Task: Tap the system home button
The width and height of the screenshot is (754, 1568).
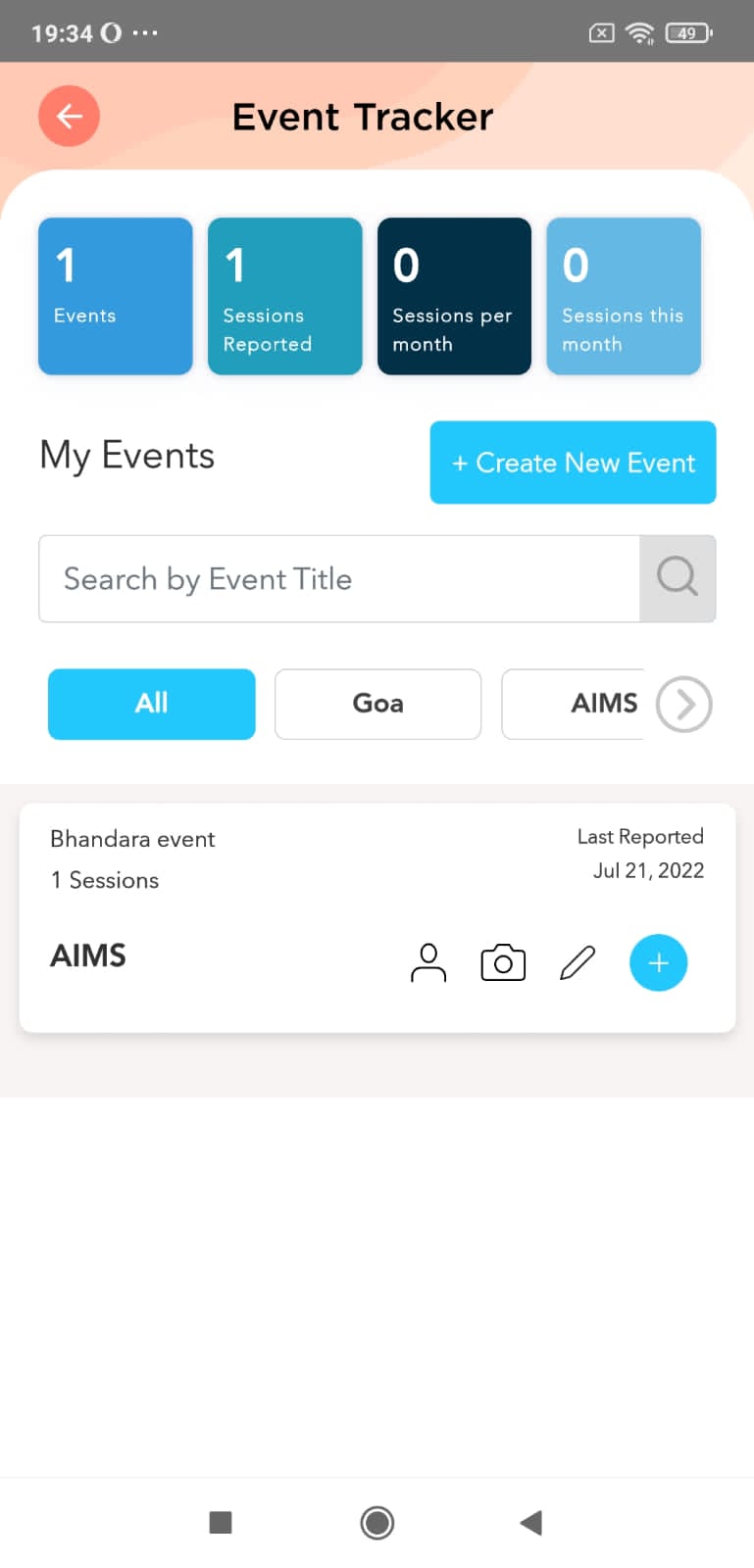Action: click(377, 1522)
